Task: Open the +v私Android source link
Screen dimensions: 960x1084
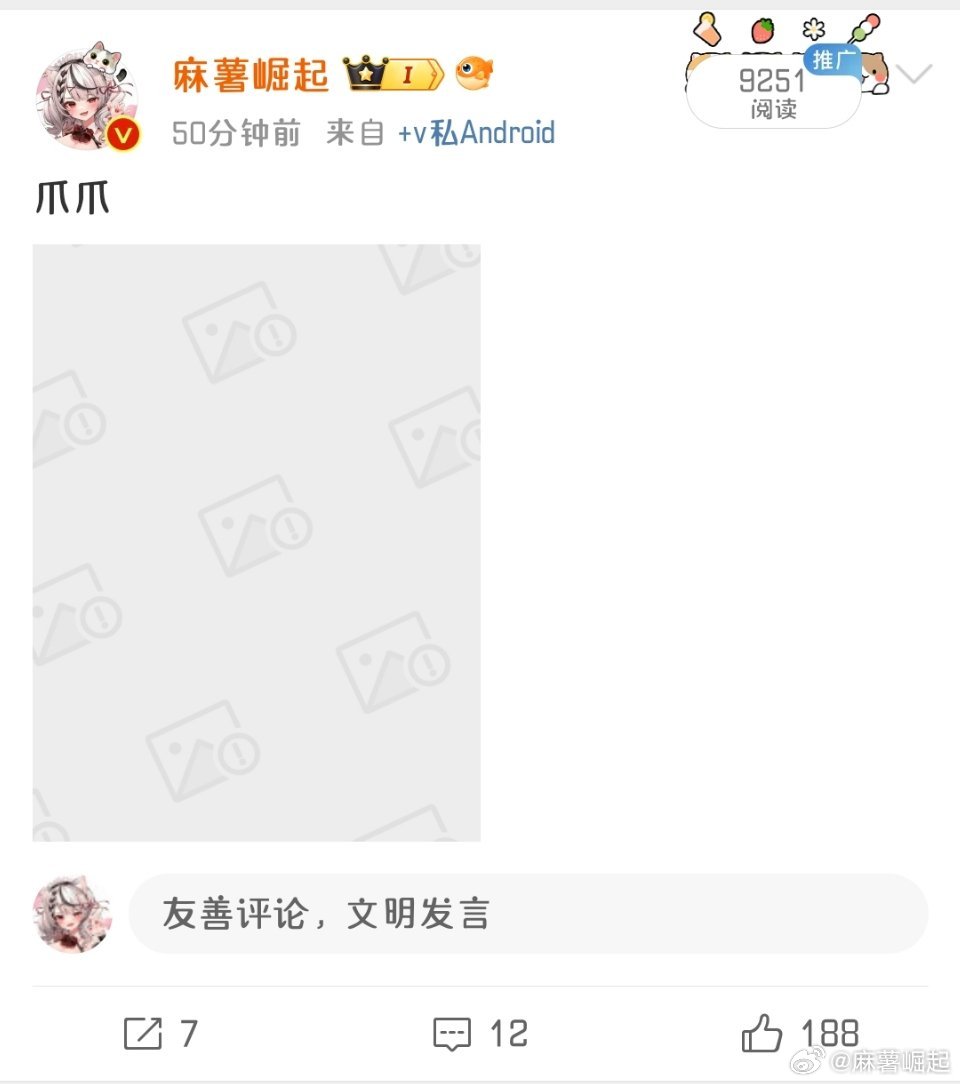Action: 476,132
